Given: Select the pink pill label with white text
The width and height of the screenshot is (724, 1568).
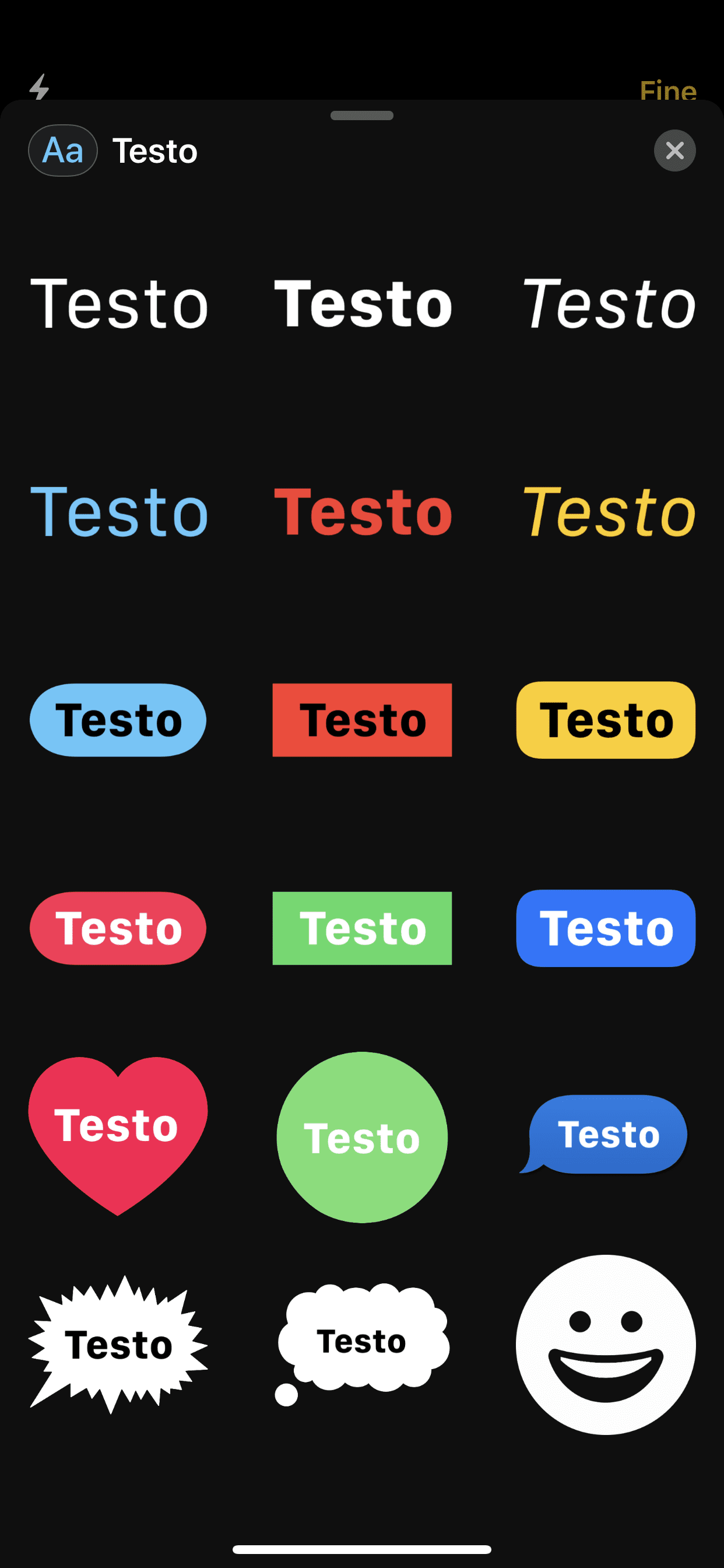Looking at the screenshot, I should pos(118,928).
